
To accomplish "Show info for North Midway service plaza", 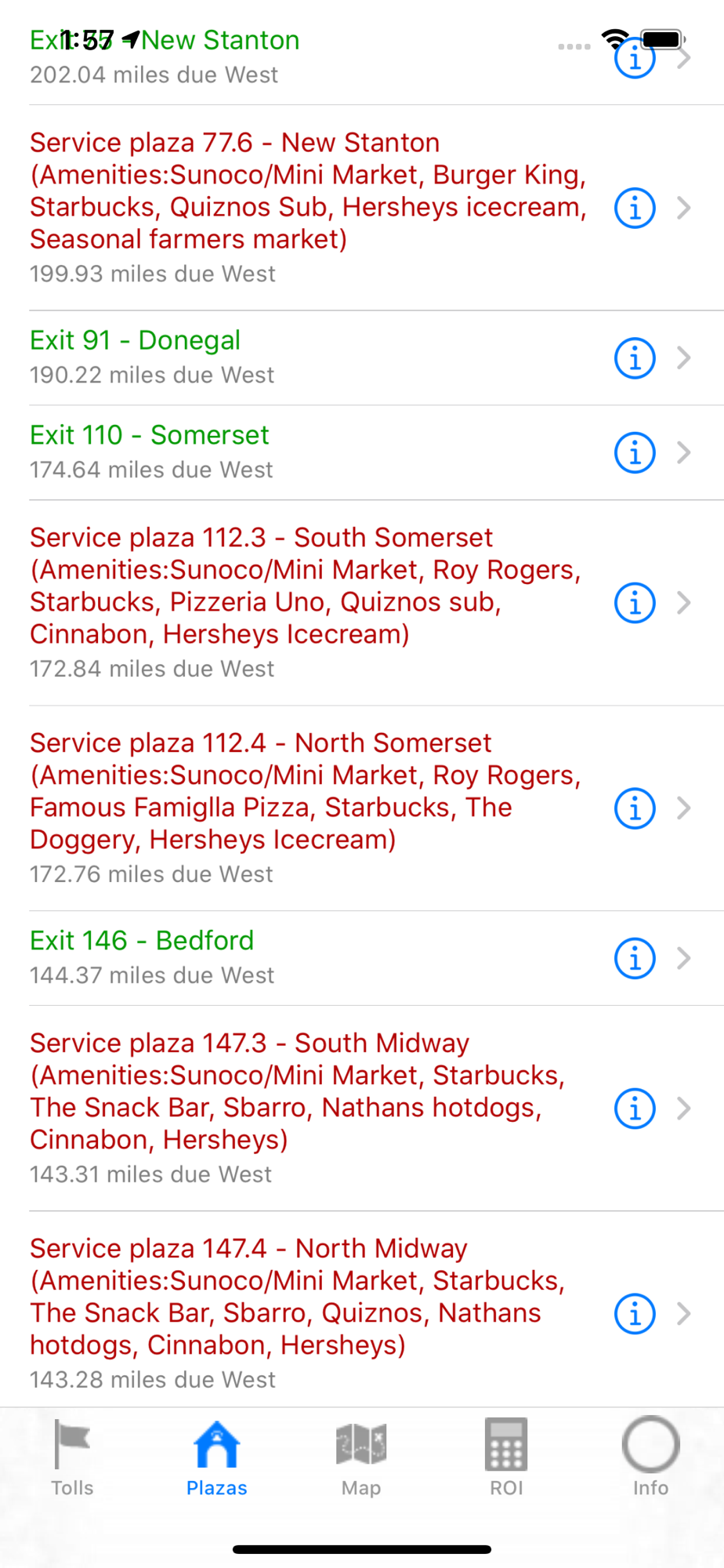I will pyautogui.click(x=635, y=1314).
